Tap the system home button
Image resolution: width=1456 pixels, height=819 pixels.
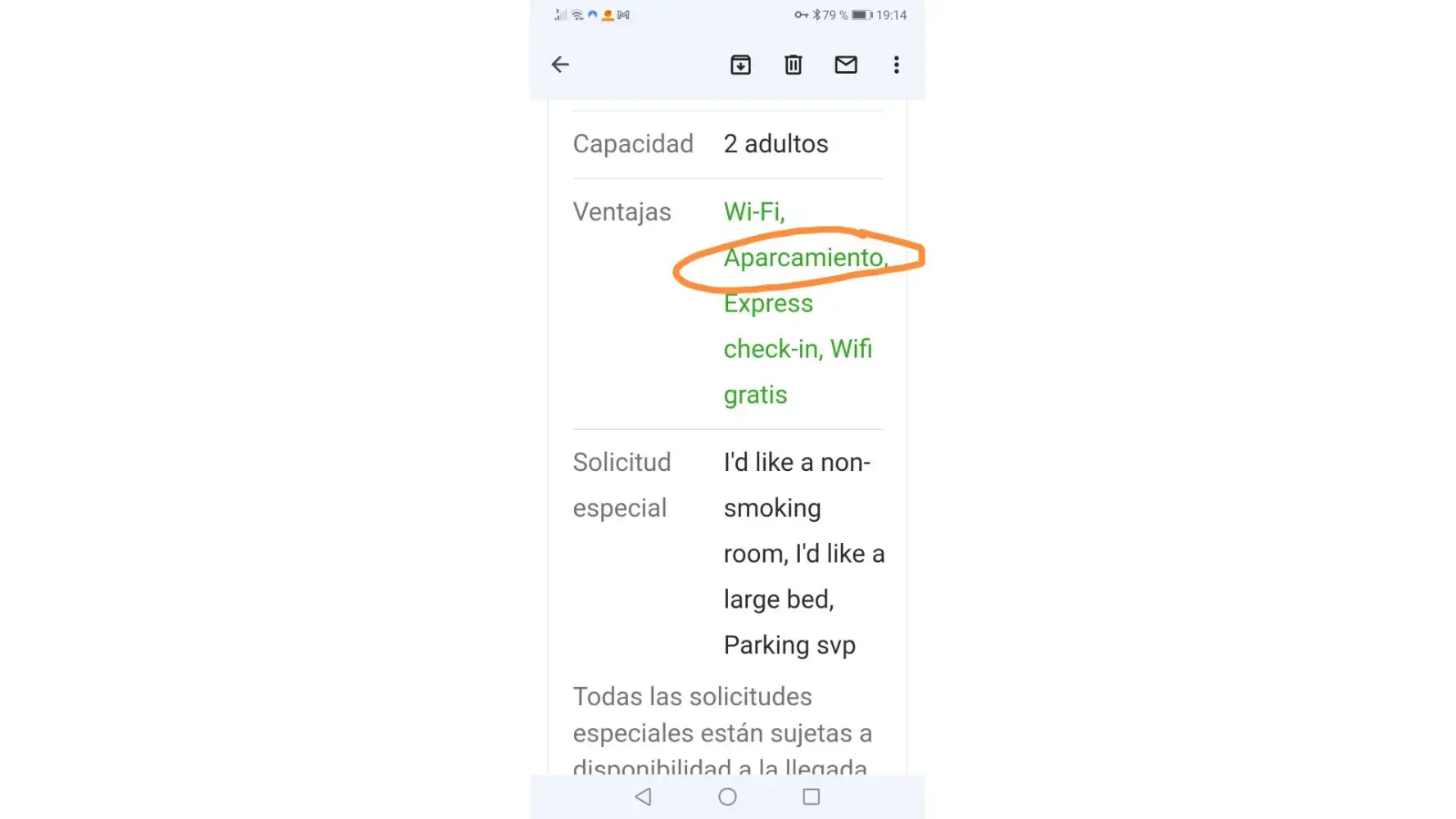tap(727, 796)
